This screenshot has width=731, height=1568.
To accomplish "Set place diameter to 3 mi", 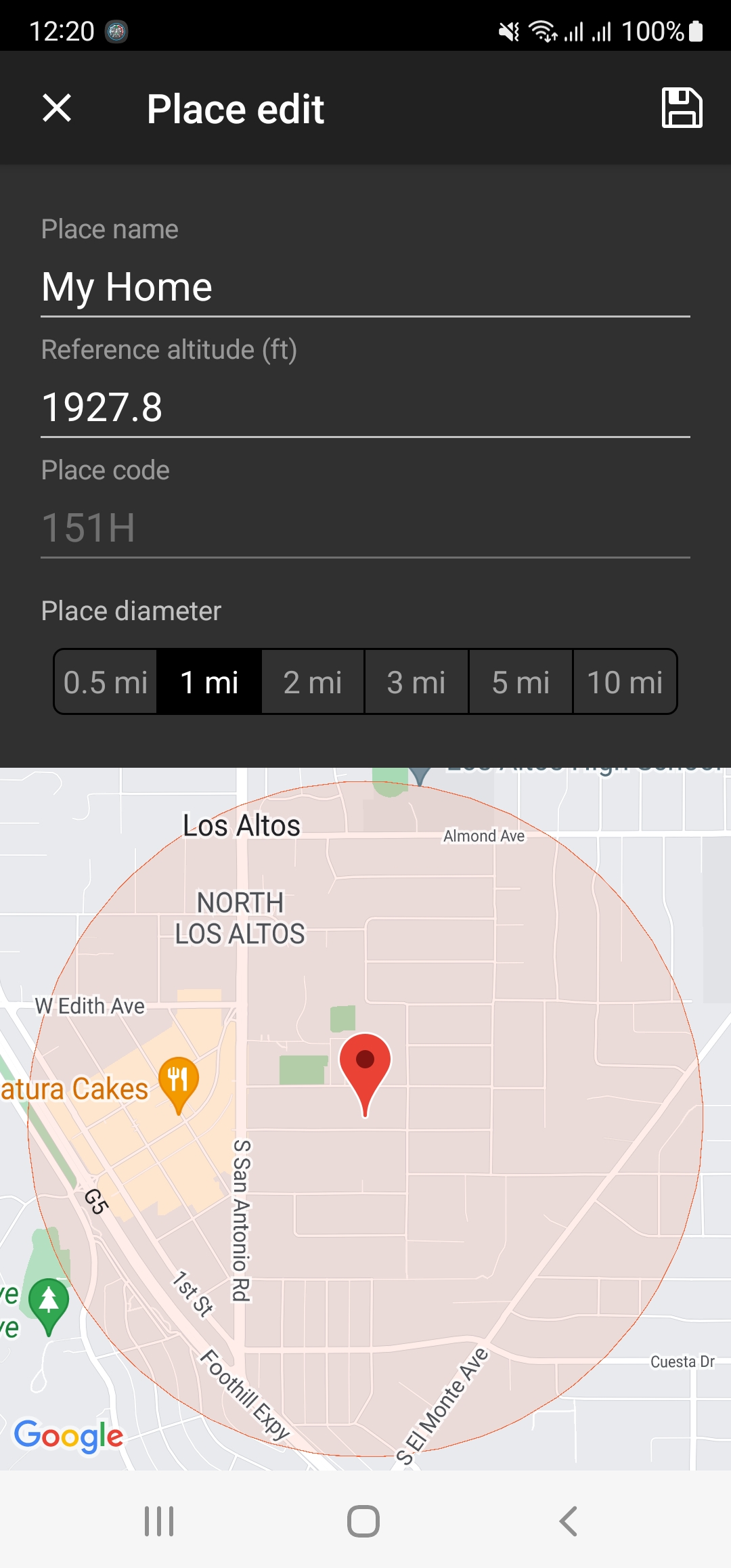I will pos(416,682).
